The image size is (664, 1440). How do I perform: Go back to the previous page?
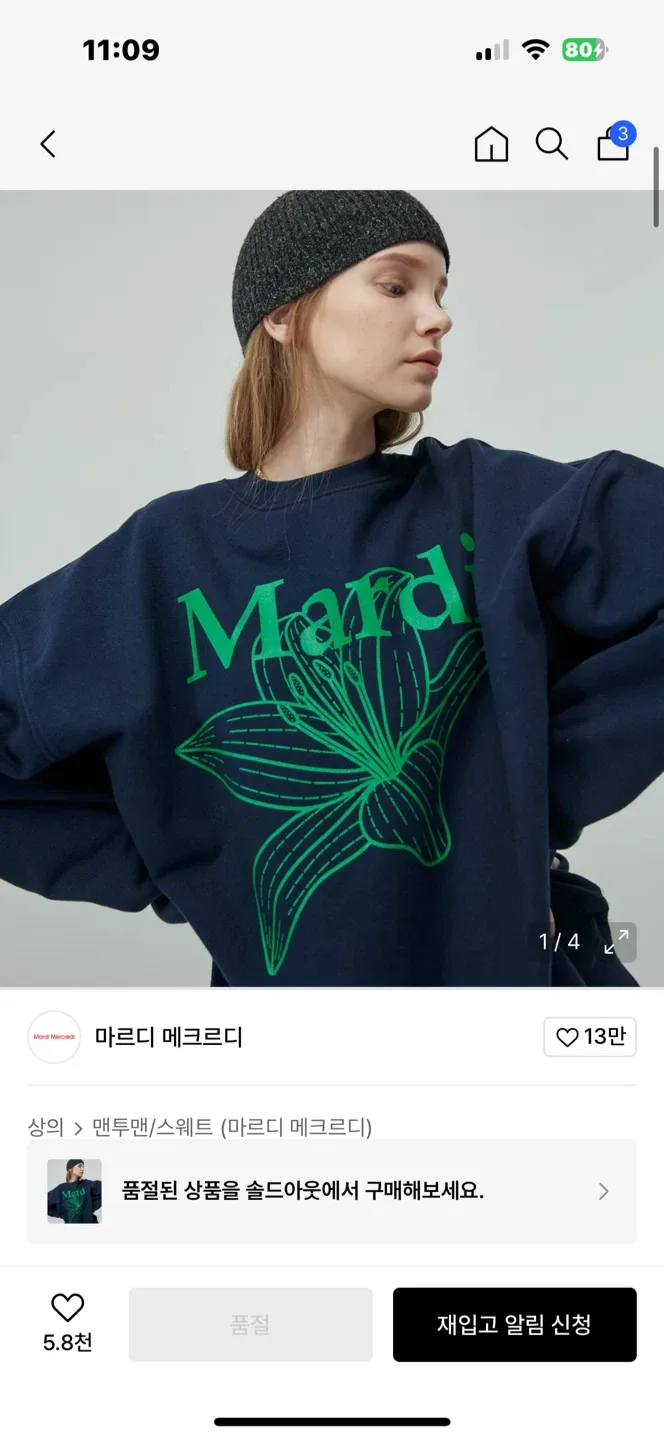click(x=48, y=144)
